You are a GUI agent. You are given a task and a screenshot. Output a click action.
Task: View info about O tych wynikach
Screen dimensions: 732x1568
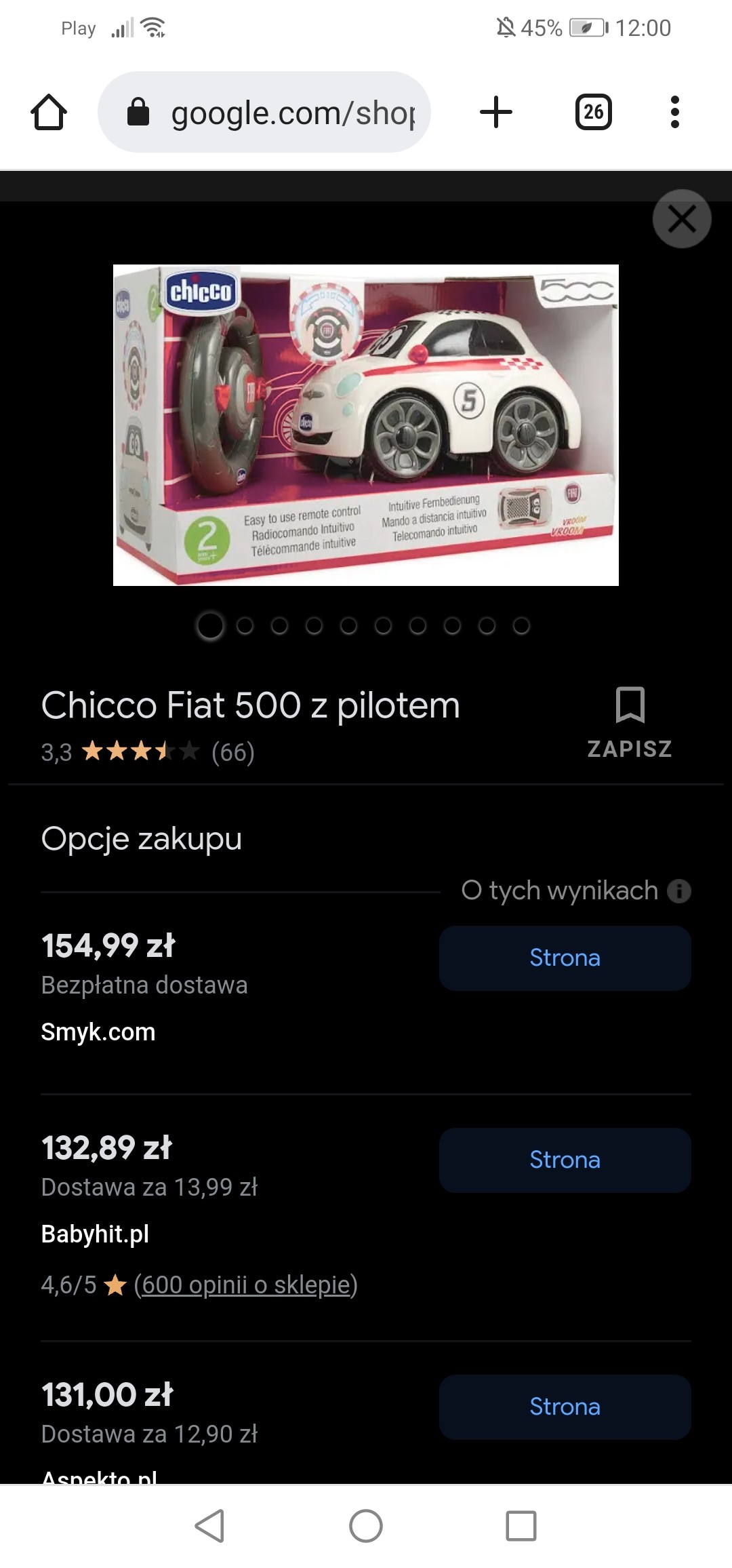point(678,890)
